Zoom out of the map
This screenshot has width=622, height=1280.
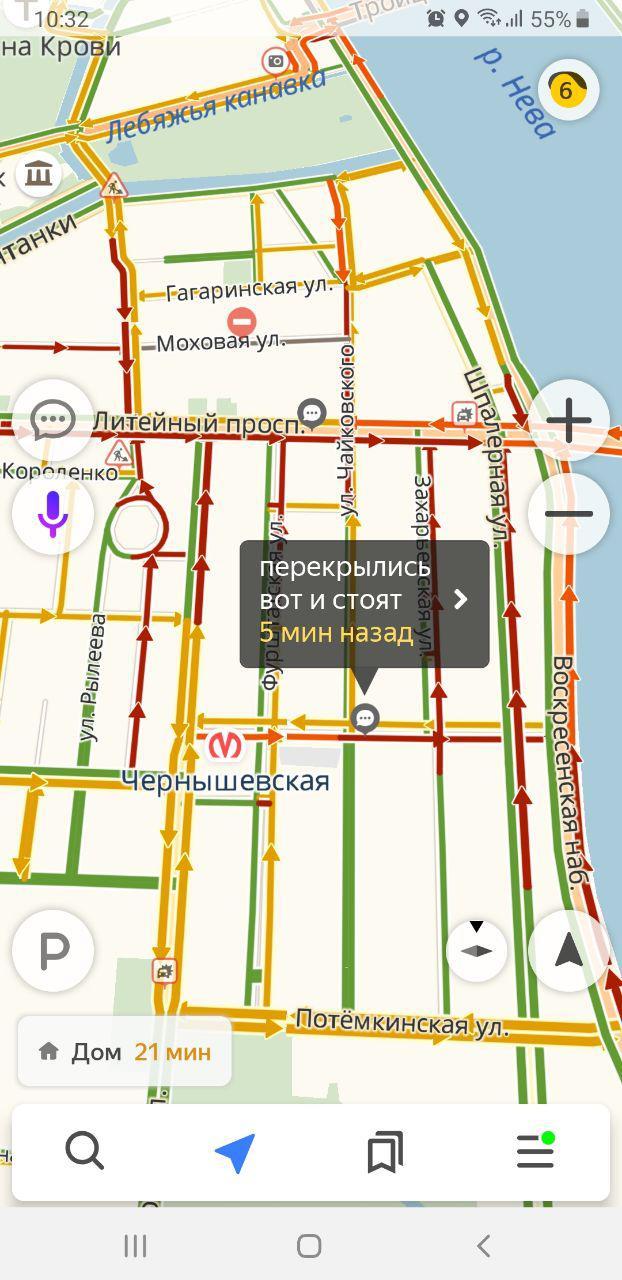[569, 513]
